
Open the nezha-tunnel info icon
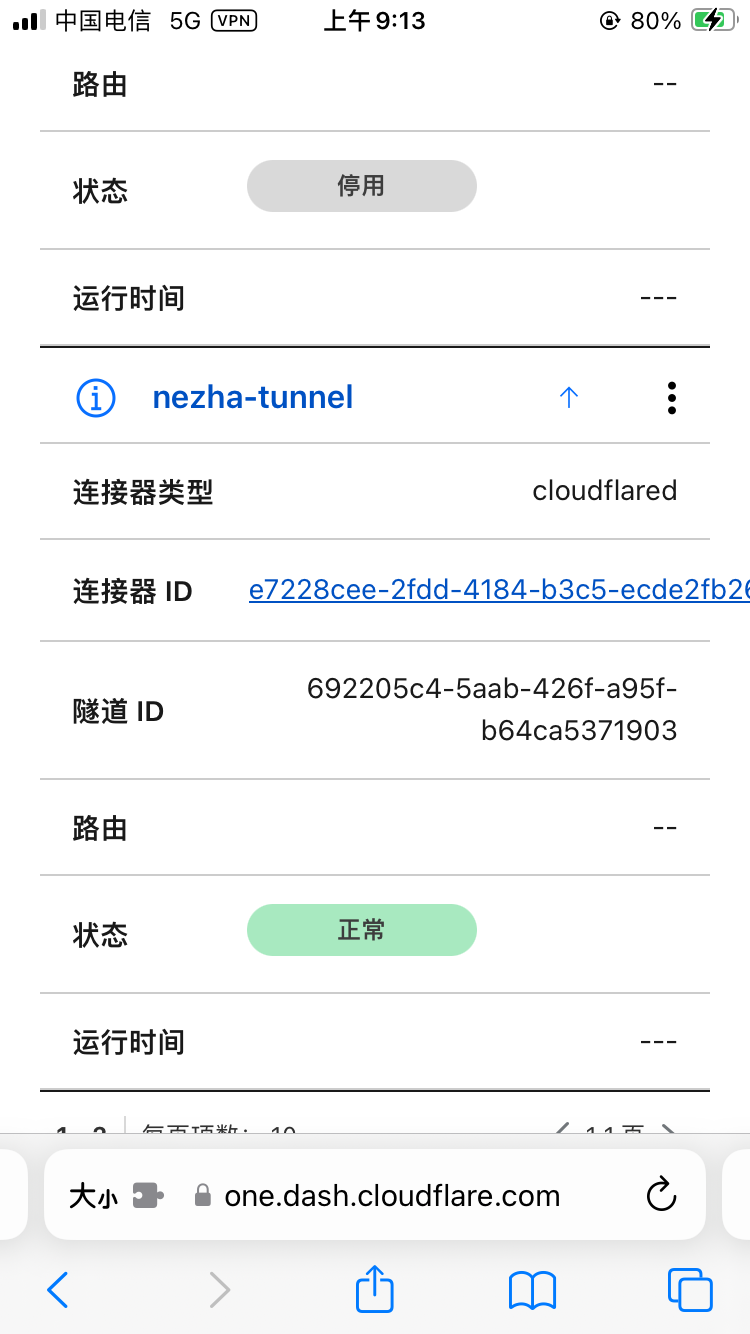96,397
